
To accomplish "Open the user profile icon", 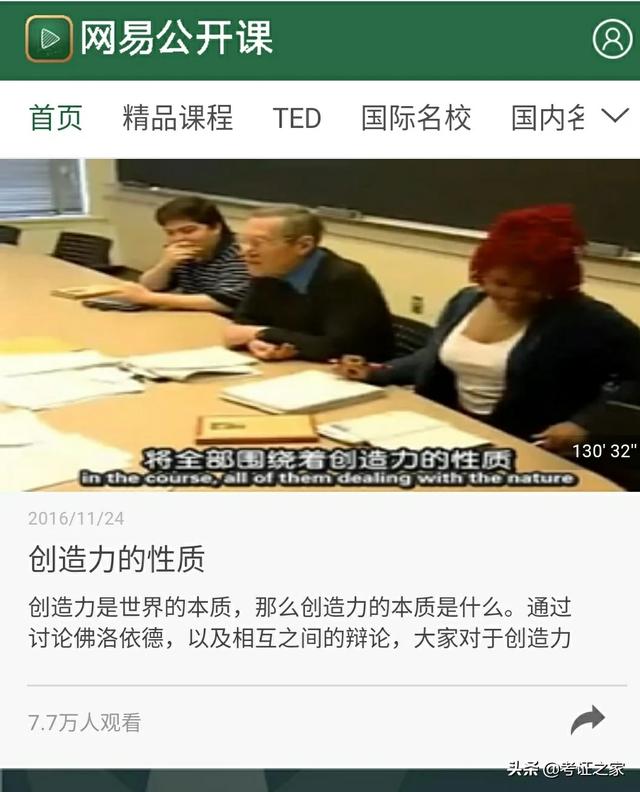I will tap(612, 39).
